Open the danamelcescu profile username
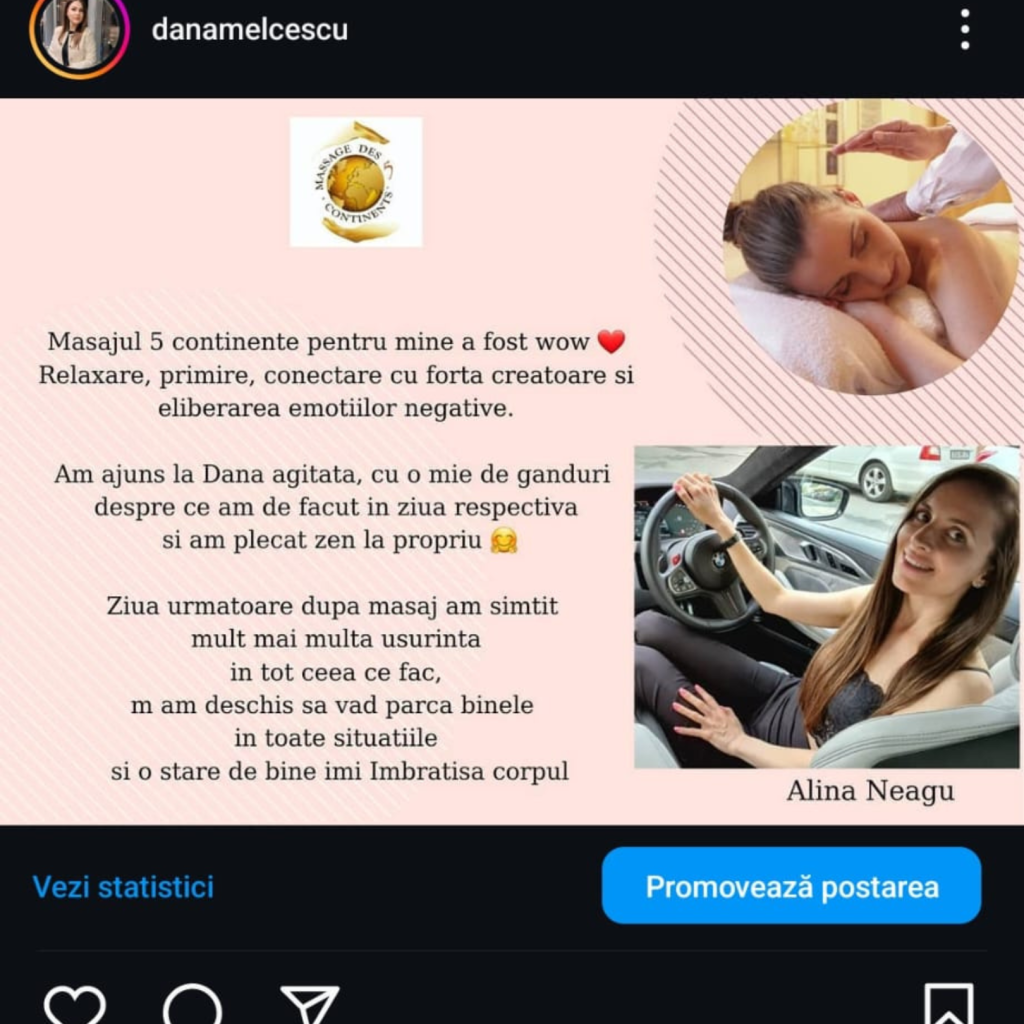Viewport: 1024px width, 1024px height. click(x=249, y=30)
